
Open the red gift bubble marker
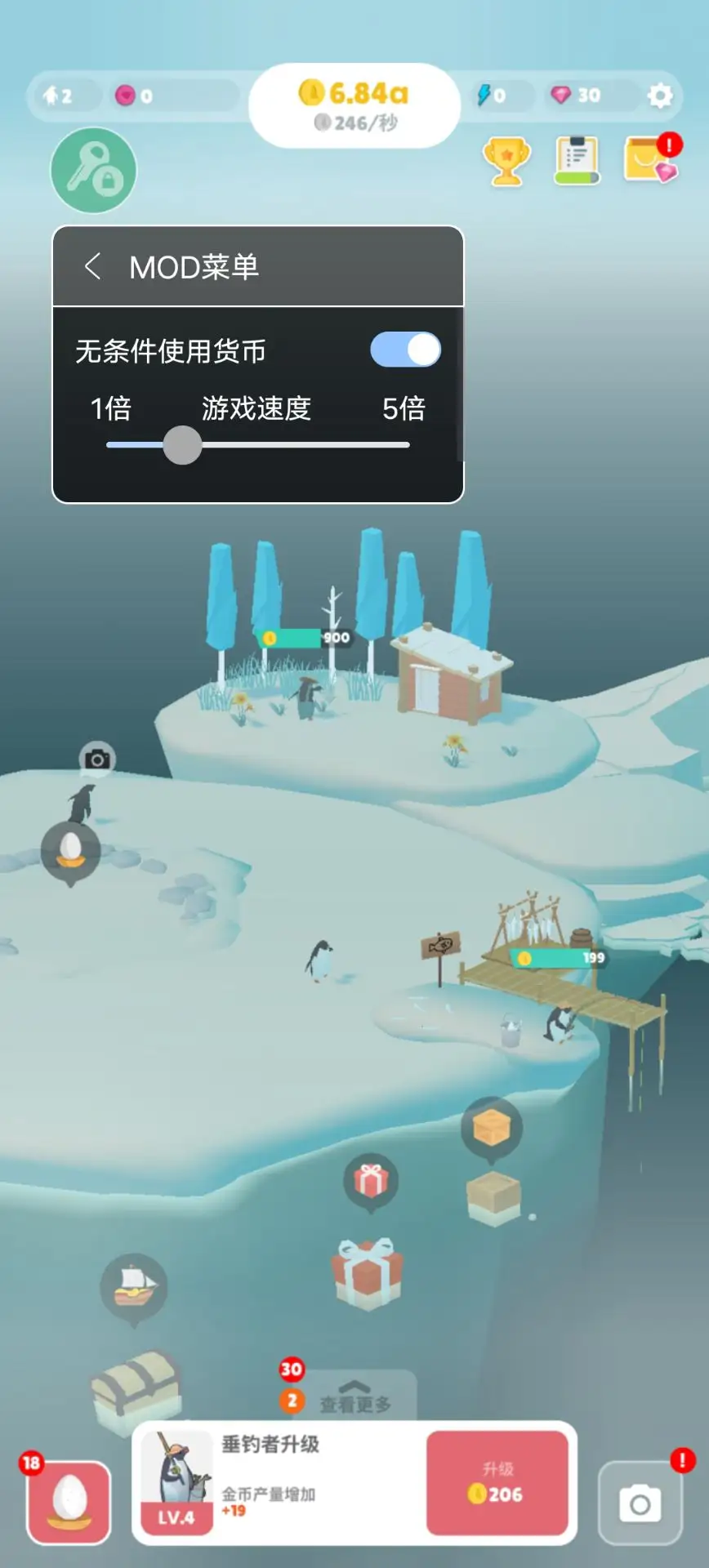point(371,1181)
